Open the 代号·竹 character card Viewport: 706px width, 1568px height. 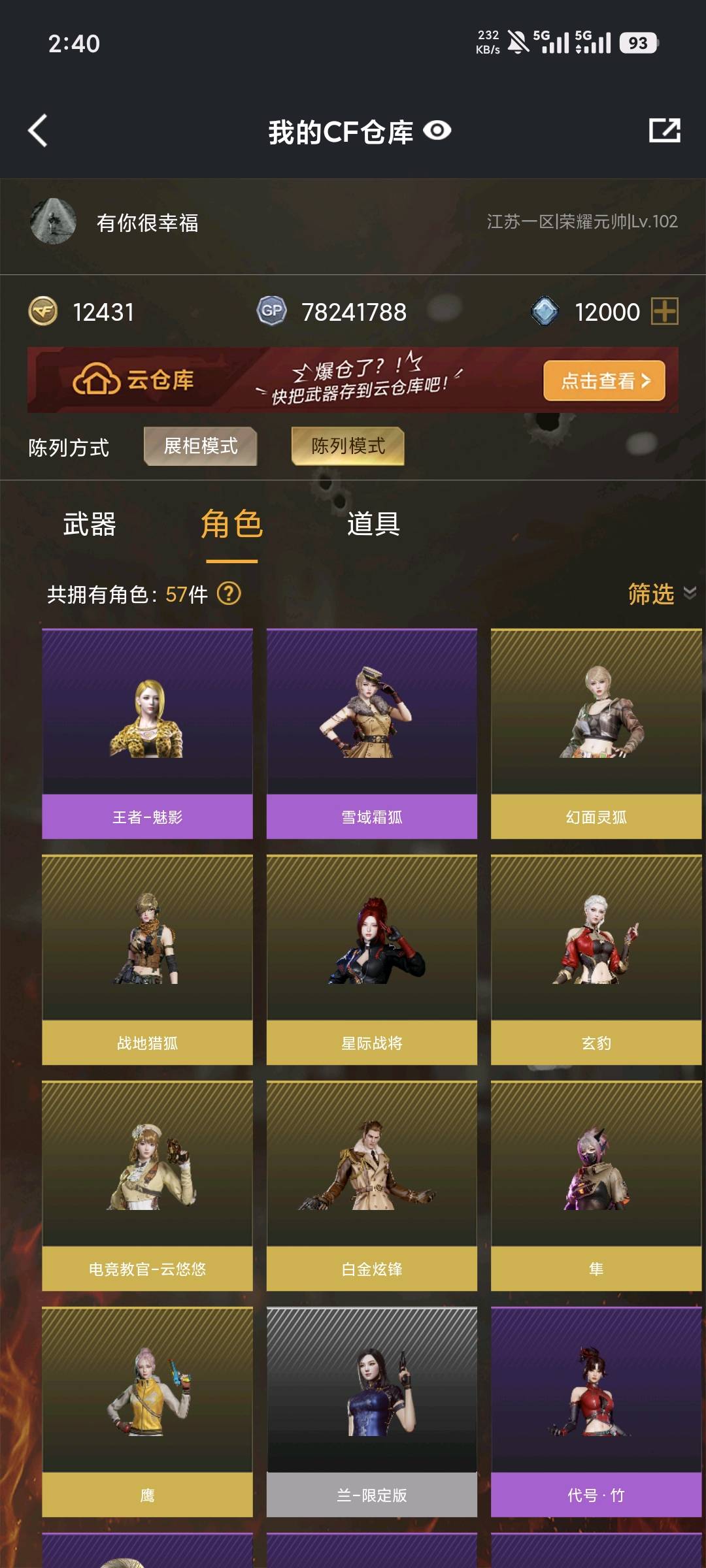click(x=596, y=1412)
